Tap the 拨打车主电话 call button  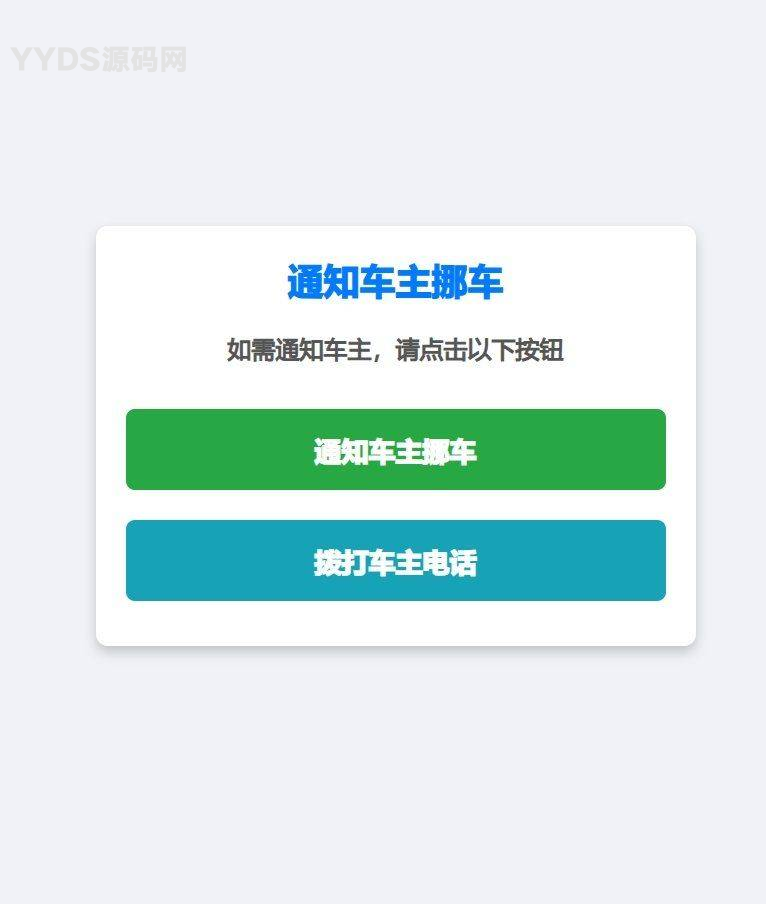[395, 561]
